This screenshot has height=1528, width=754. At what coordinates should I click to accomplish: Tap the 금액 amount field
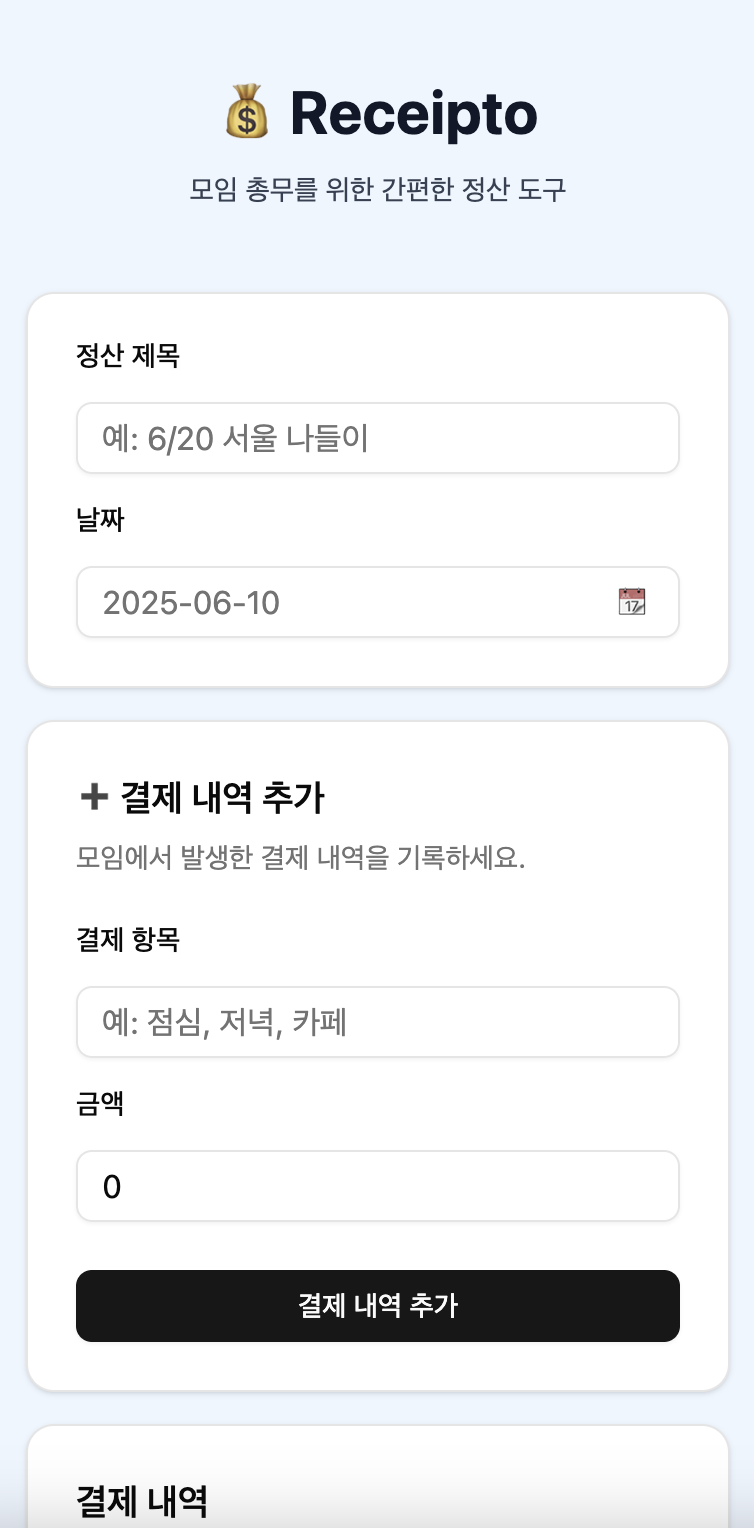[377, 1186]
